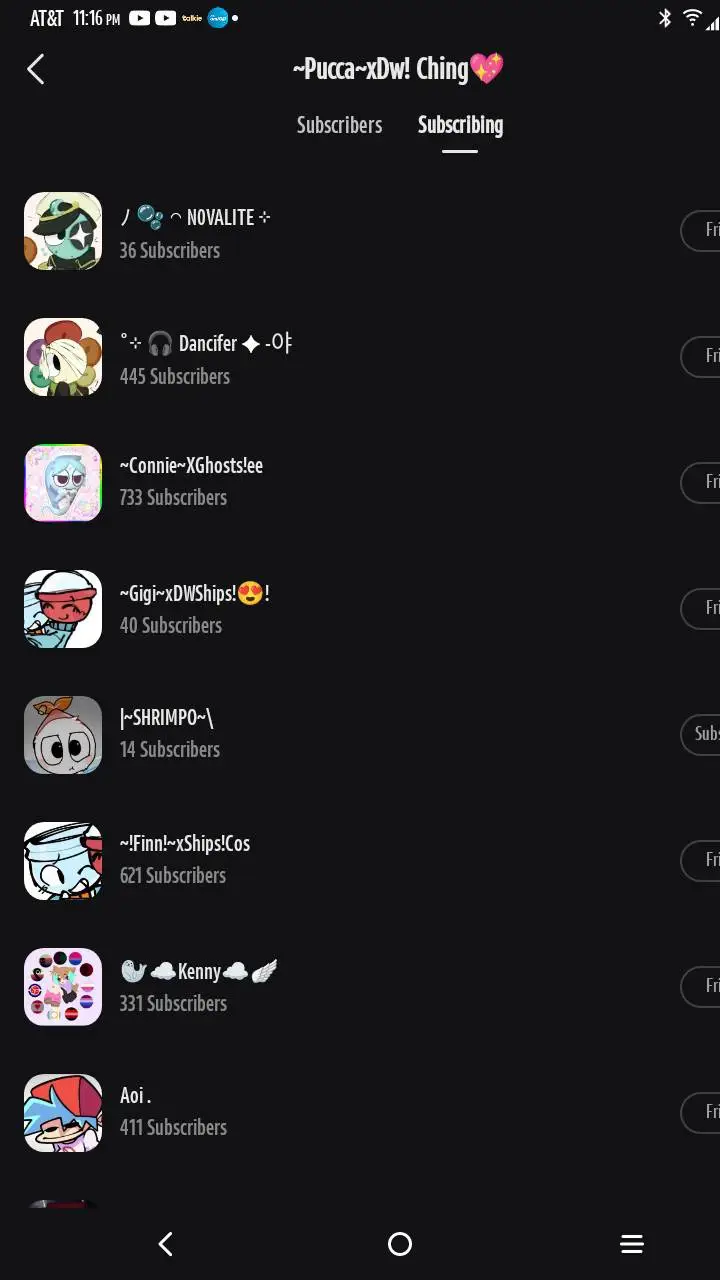The image size is (720, 1280).
Task: Open ~Pucca~xDw! Ching title header
Action: (x=399, y=69)
